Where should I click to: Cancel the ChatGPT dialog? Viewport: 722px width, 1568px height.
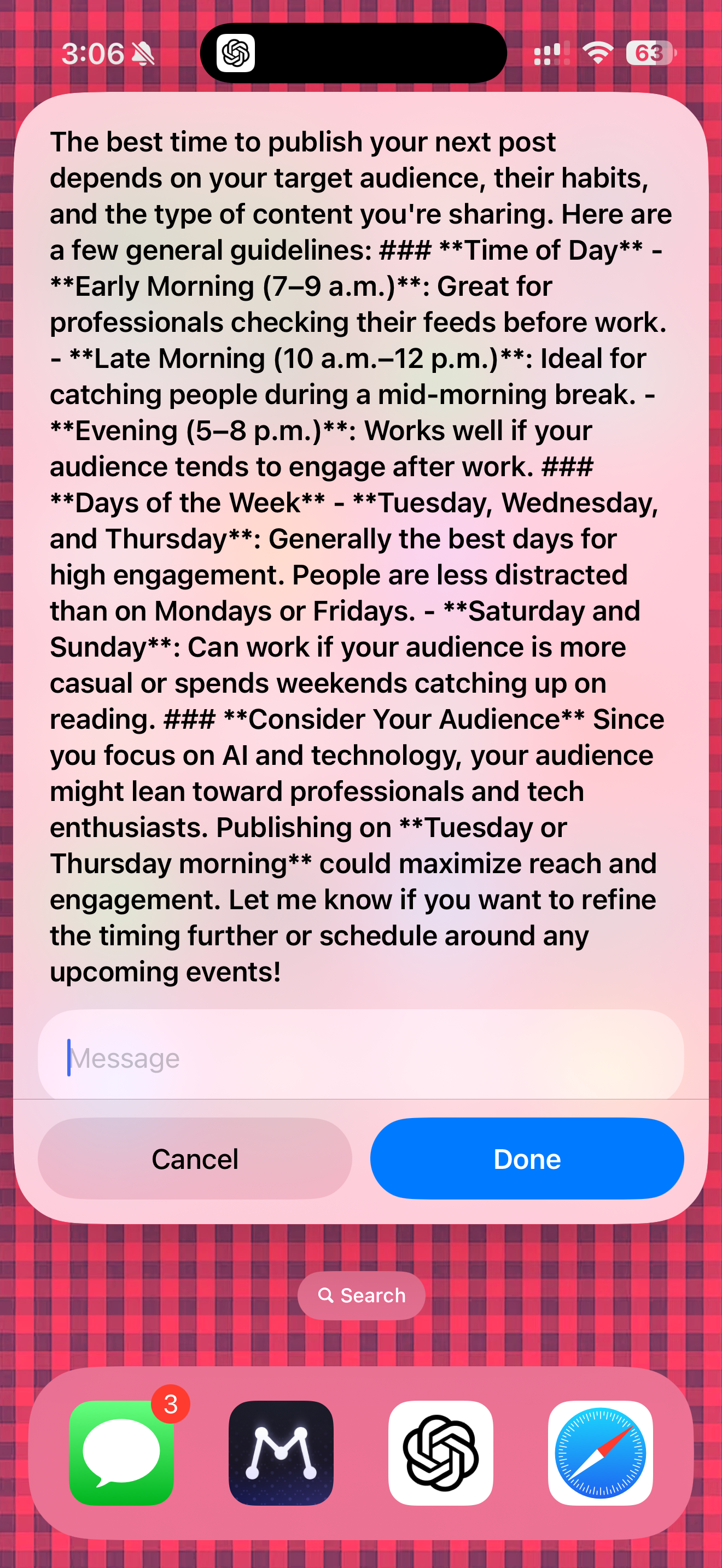click(x=195, y=1159)
